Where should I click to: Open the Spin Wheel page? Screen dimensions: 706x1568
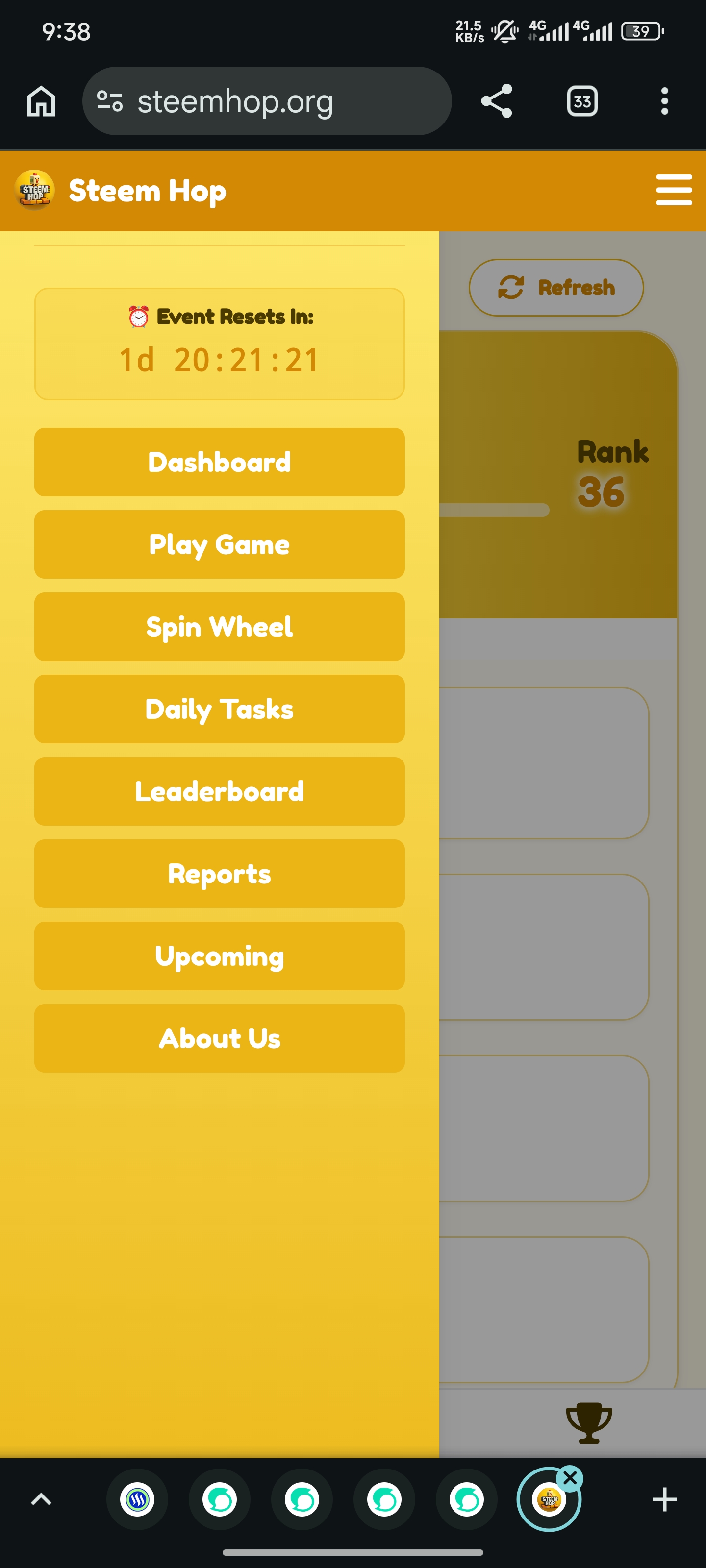point(219,626)
